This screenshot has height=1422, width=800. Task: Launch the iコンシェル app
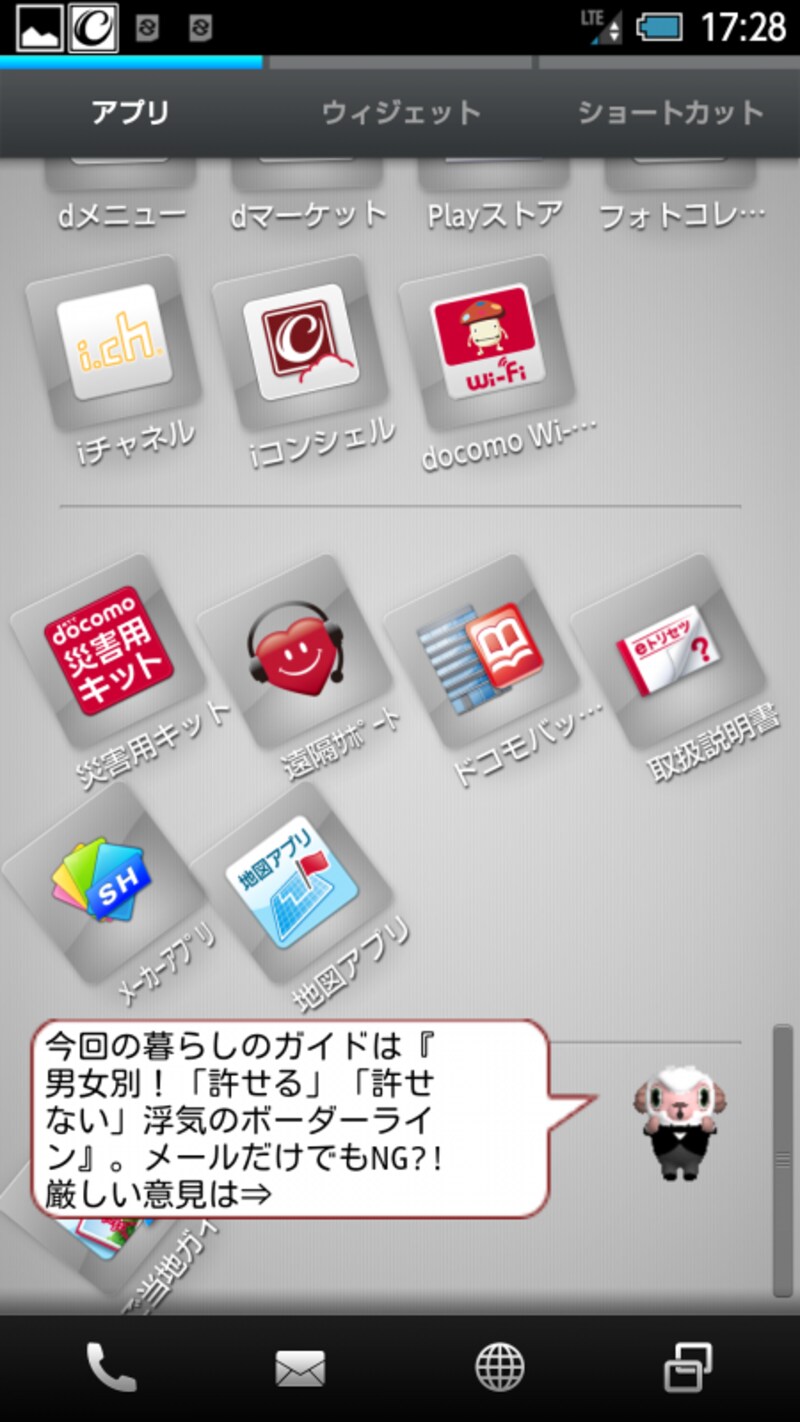pyautogui.click(x=295, y=342)
